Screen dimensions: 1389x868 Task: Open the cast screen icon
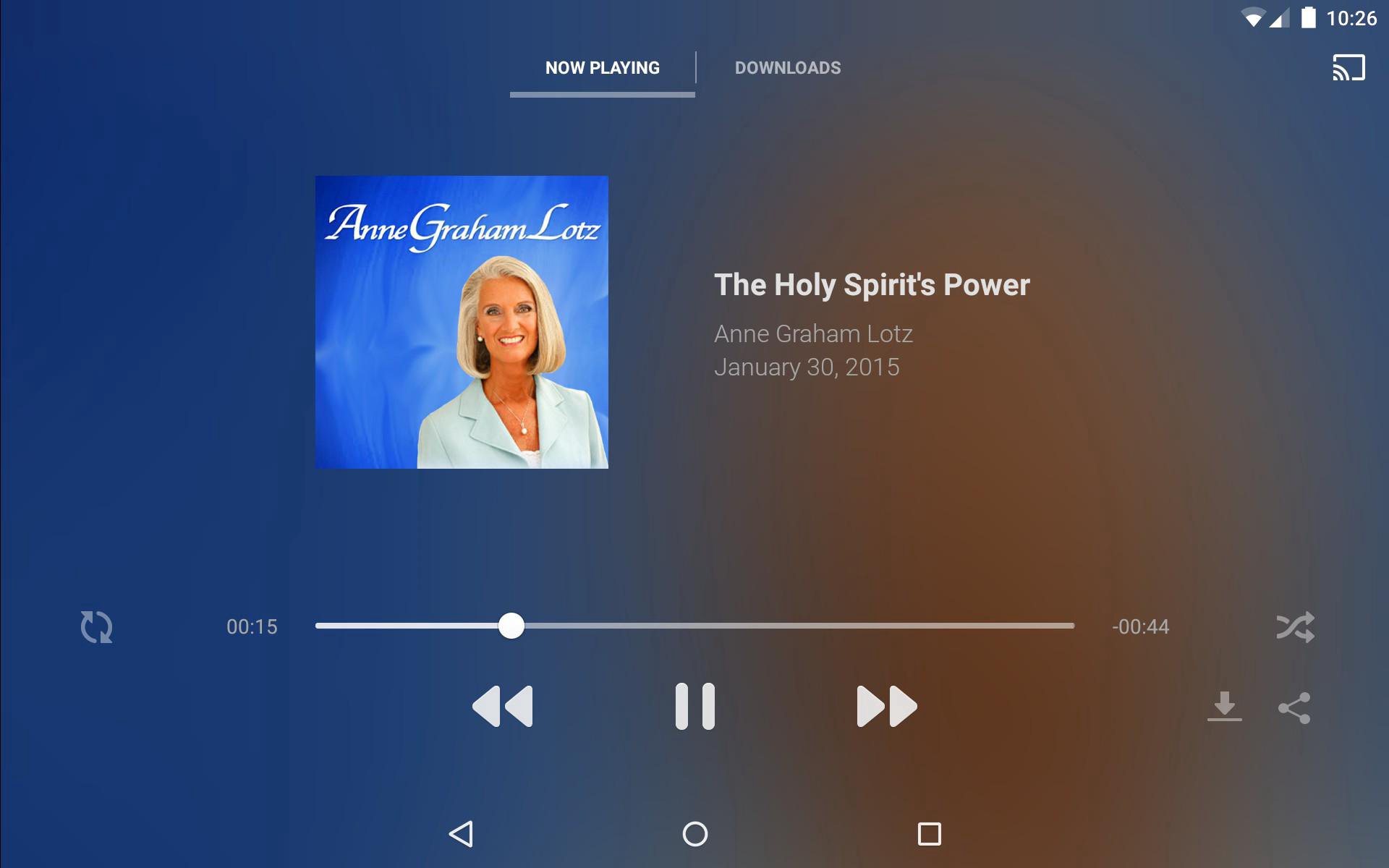coord(1348,68)
